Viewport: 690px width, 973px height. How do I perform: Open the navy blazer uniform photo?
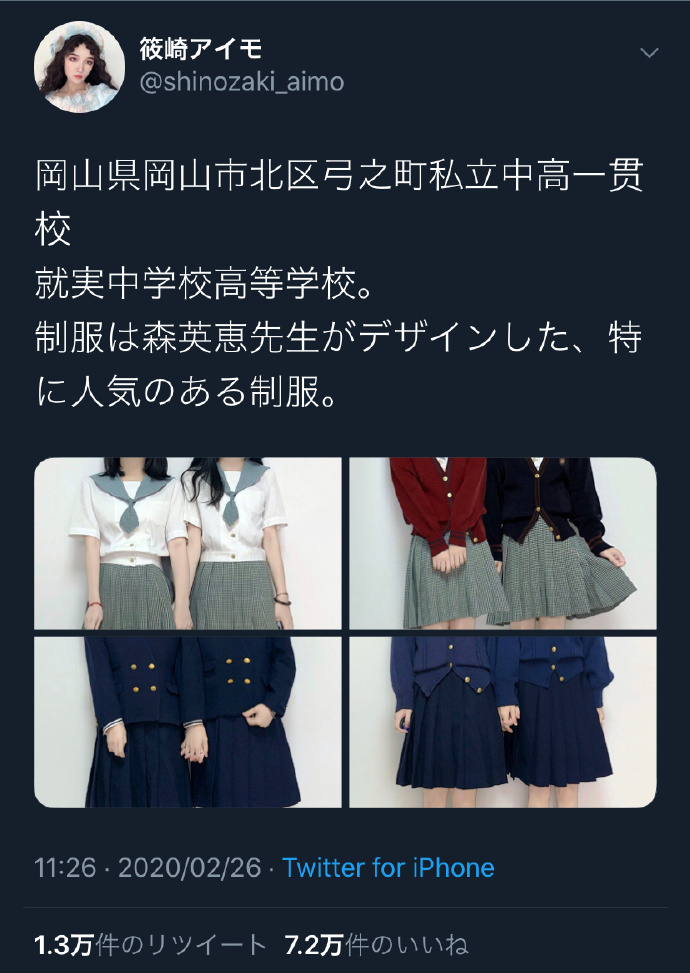click(188, 721)
